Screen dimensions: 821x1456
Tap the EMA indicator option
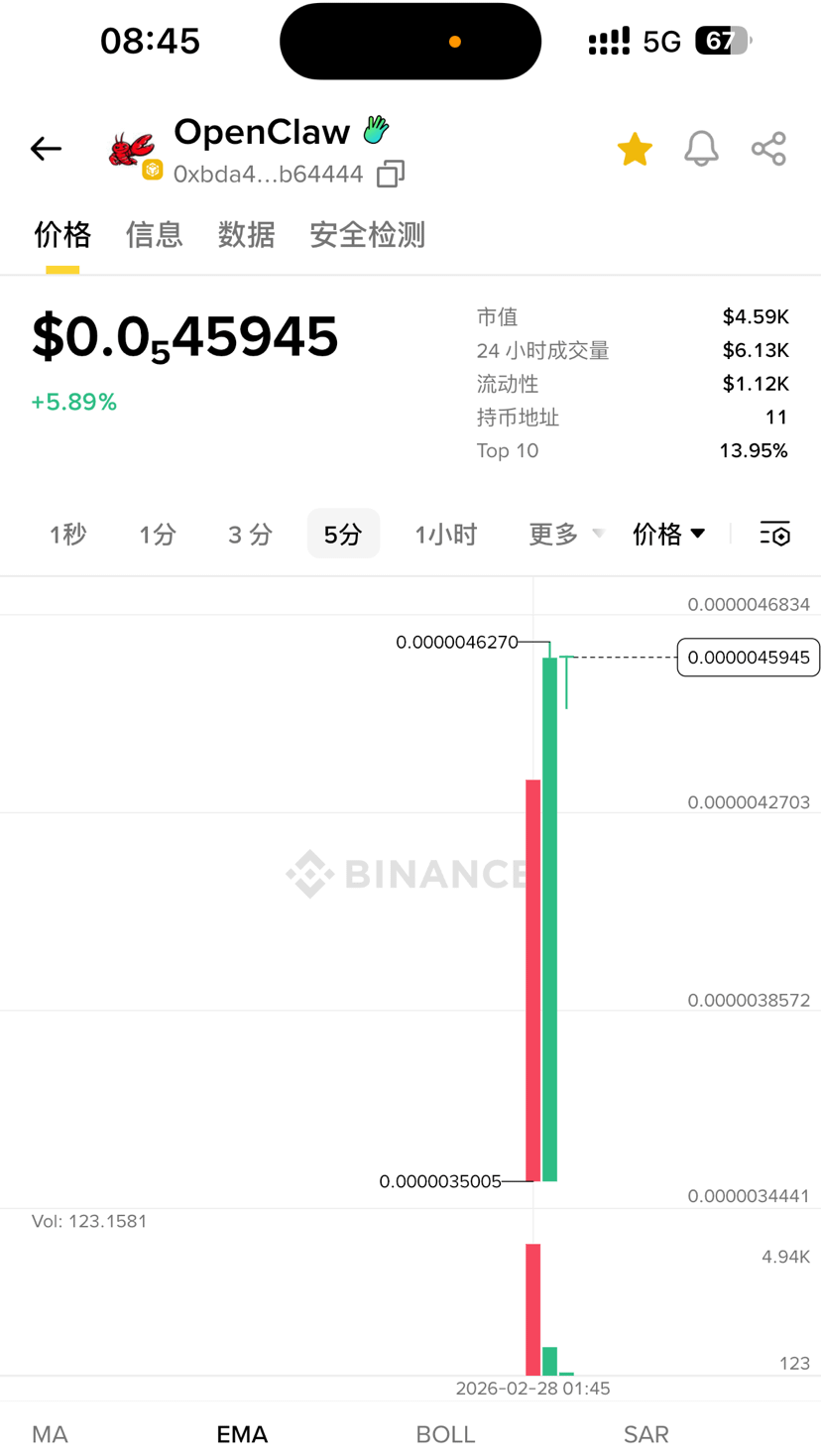[x=242, y=1434]
